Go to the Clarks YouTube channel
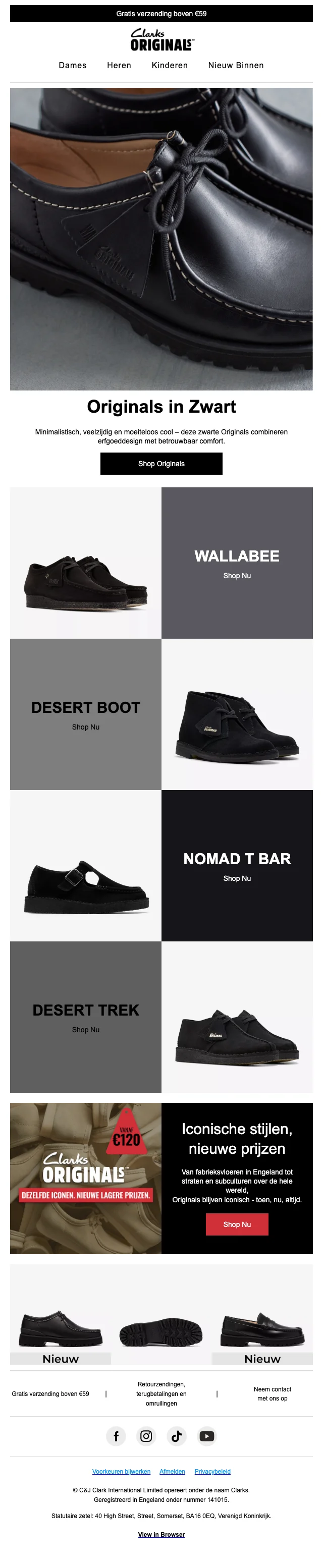The width and height of the screenshot is (323, 1568). pyautogui.click(x=207, y=1436)
